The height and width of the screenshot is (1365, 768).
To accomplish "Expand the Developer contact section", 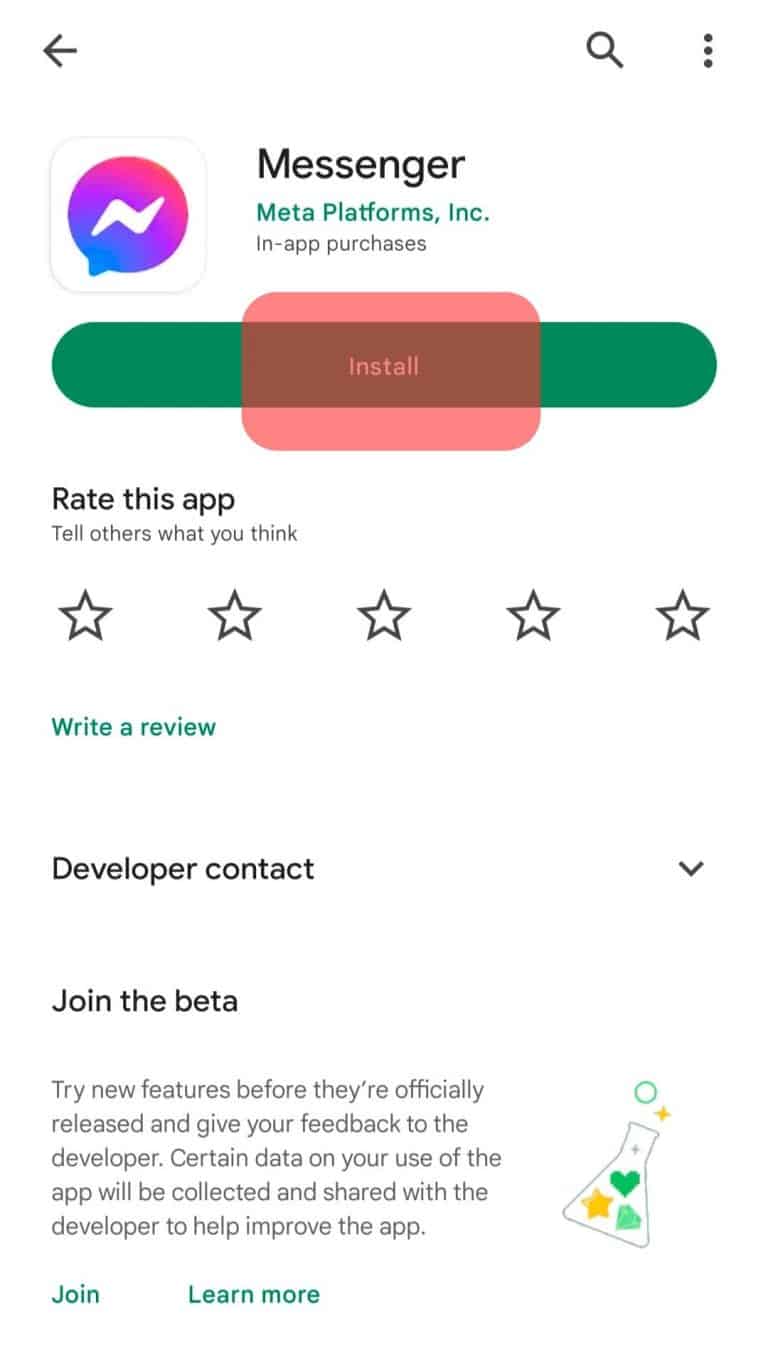I will [x=690, y=868].
